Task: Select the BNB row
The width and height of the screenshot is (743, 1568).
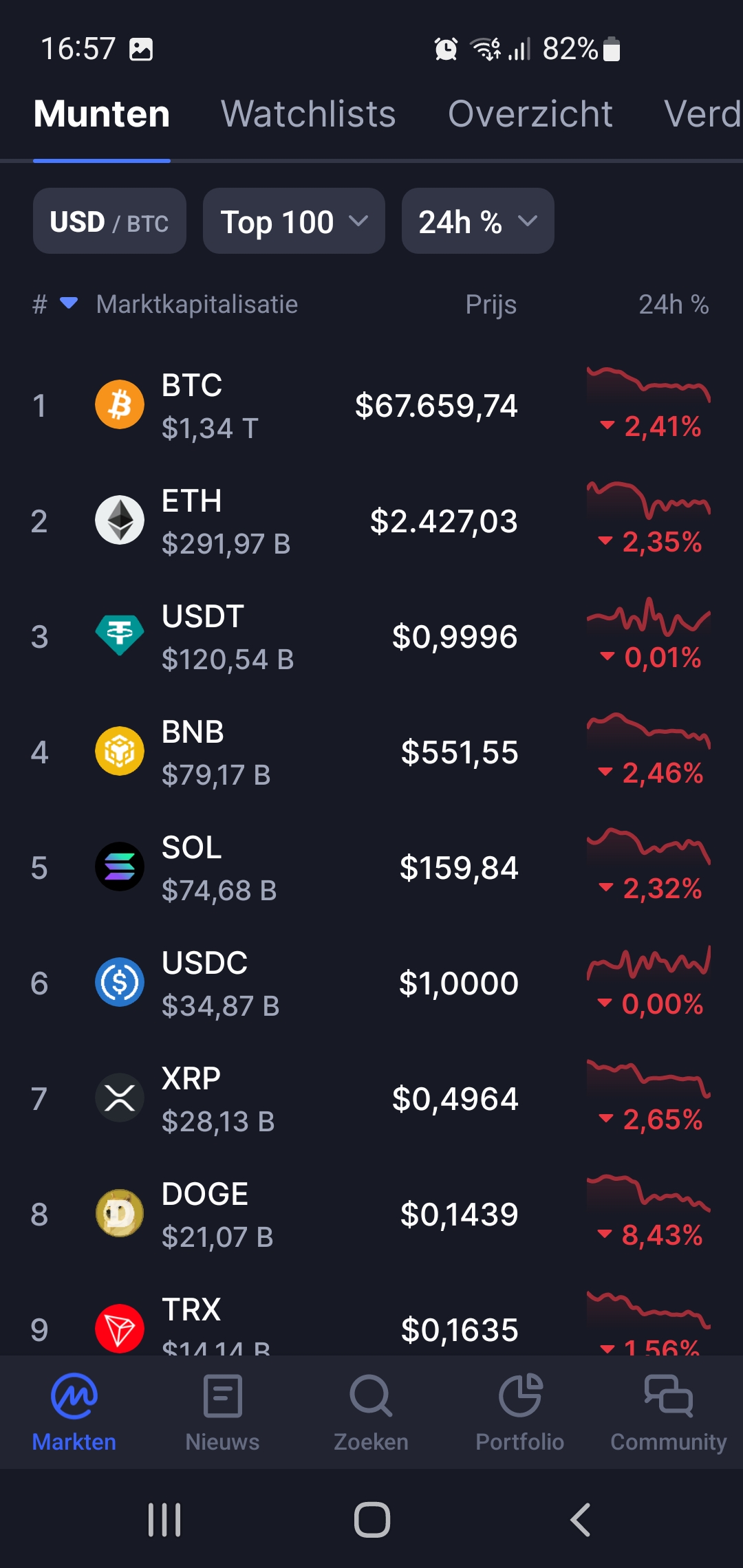Action: [x=371, y=752]
